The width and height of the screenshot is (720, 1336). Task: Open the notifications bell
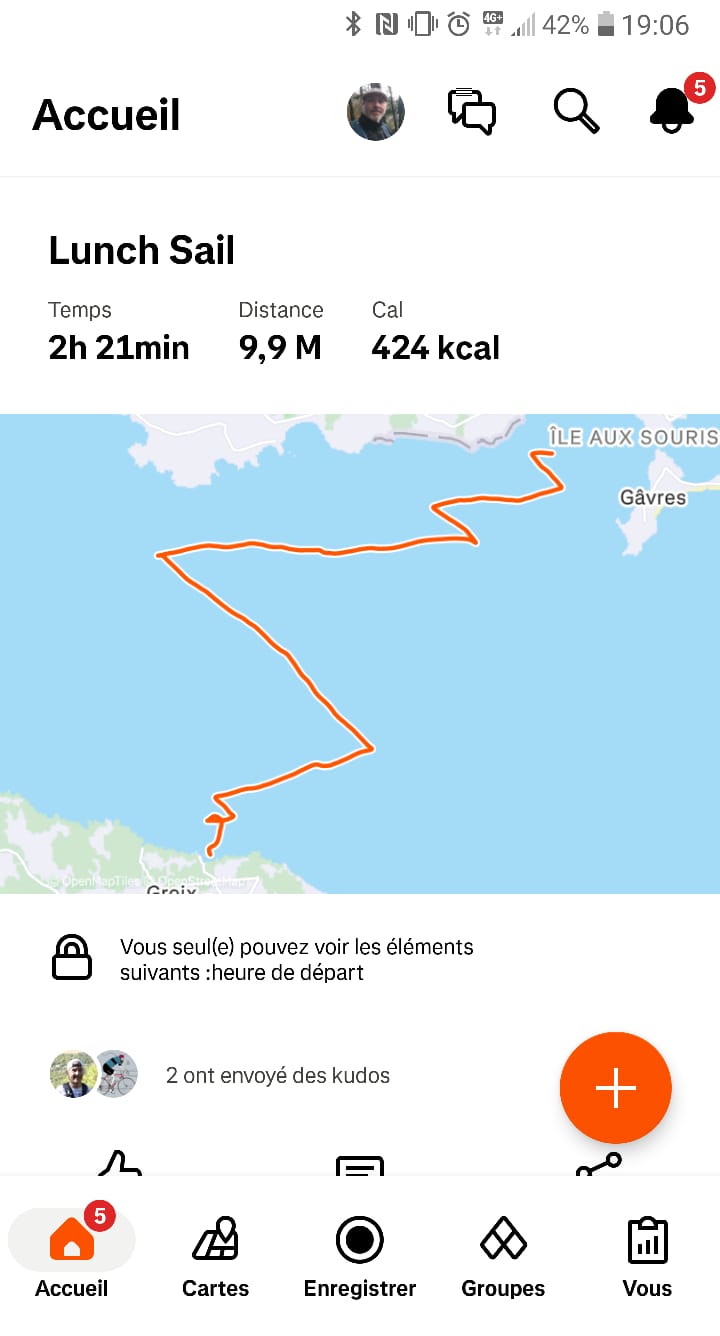(672, 110)
